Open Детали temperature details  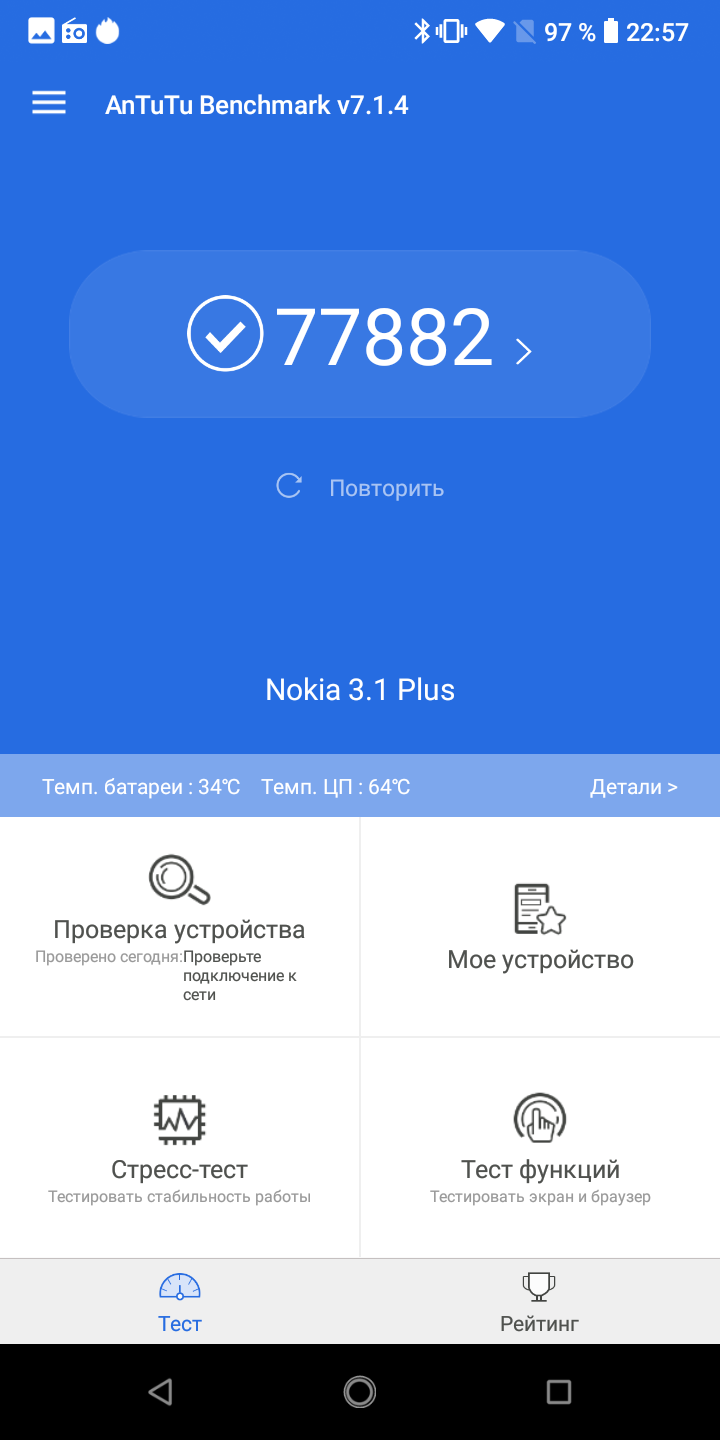click(x=633, y=787)
